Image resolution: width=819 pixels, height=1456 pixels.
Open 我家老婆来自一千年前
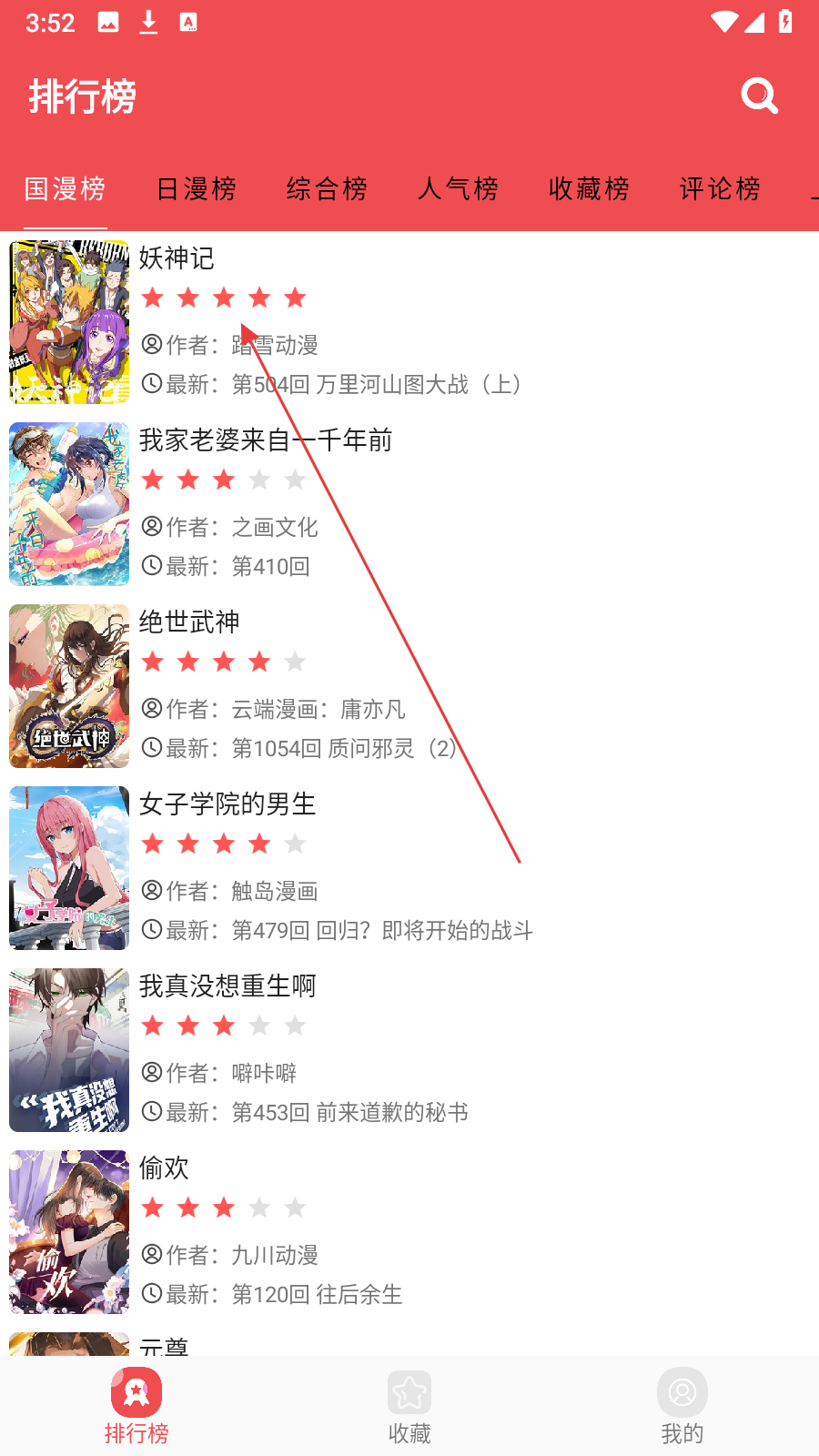[x=409, y=504]
